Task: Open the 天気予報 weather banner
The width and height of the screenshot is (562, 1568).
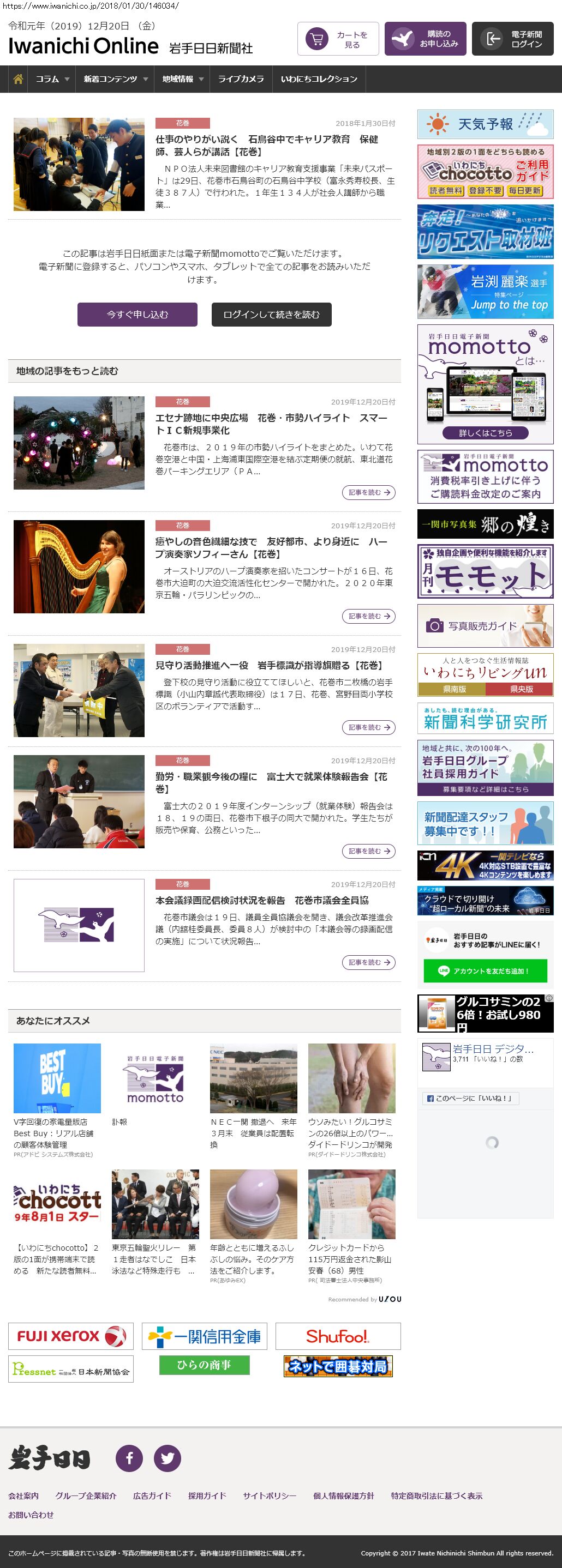Action: pyautogui.click(x=485, y=124)
